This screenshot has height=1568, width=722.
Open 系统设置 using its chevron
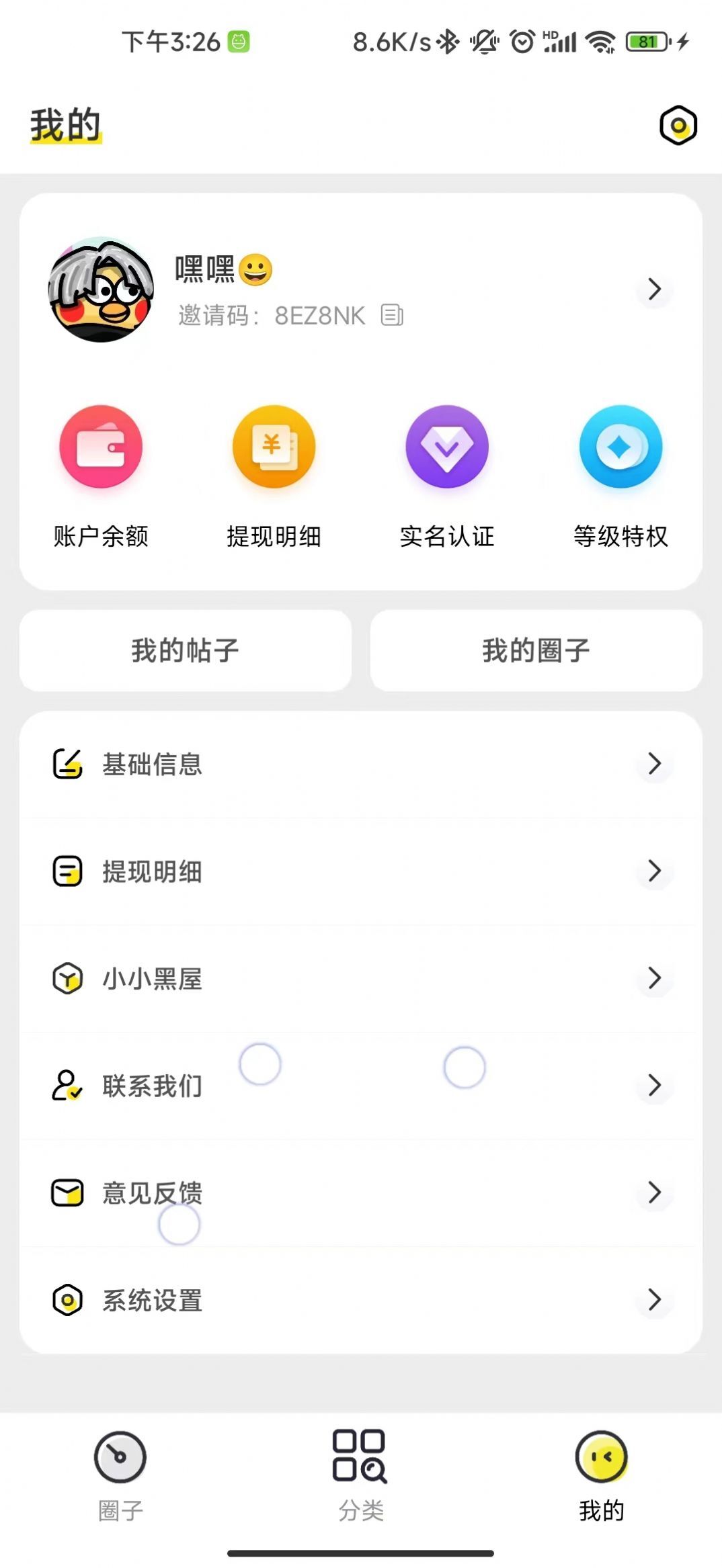point(654,1299)
